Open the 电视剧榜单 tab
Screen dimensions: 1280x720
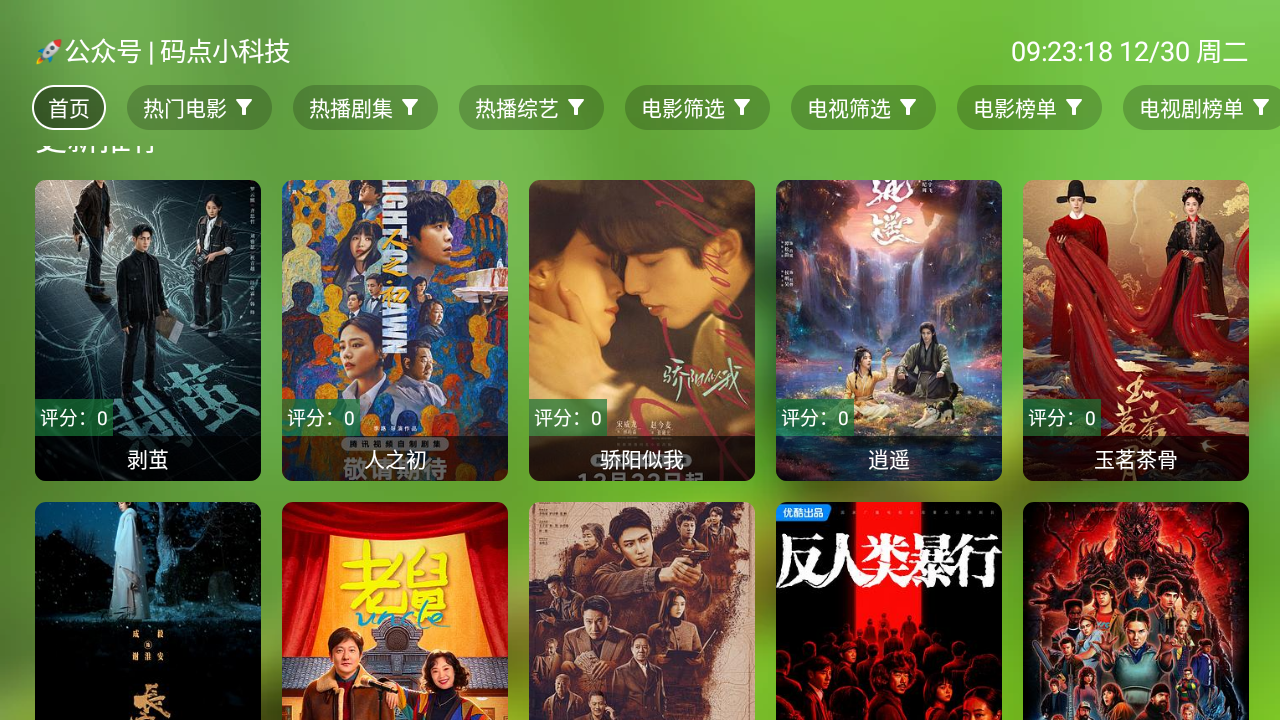click(x=1200, y=108)
